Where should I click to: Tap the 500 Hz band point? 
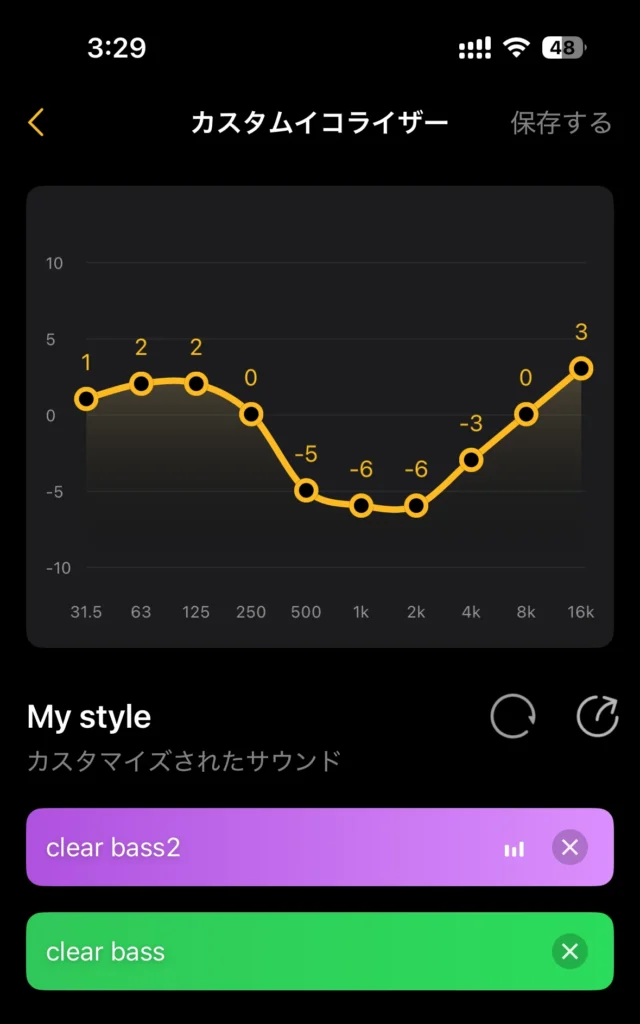click(x=306, y=490)
